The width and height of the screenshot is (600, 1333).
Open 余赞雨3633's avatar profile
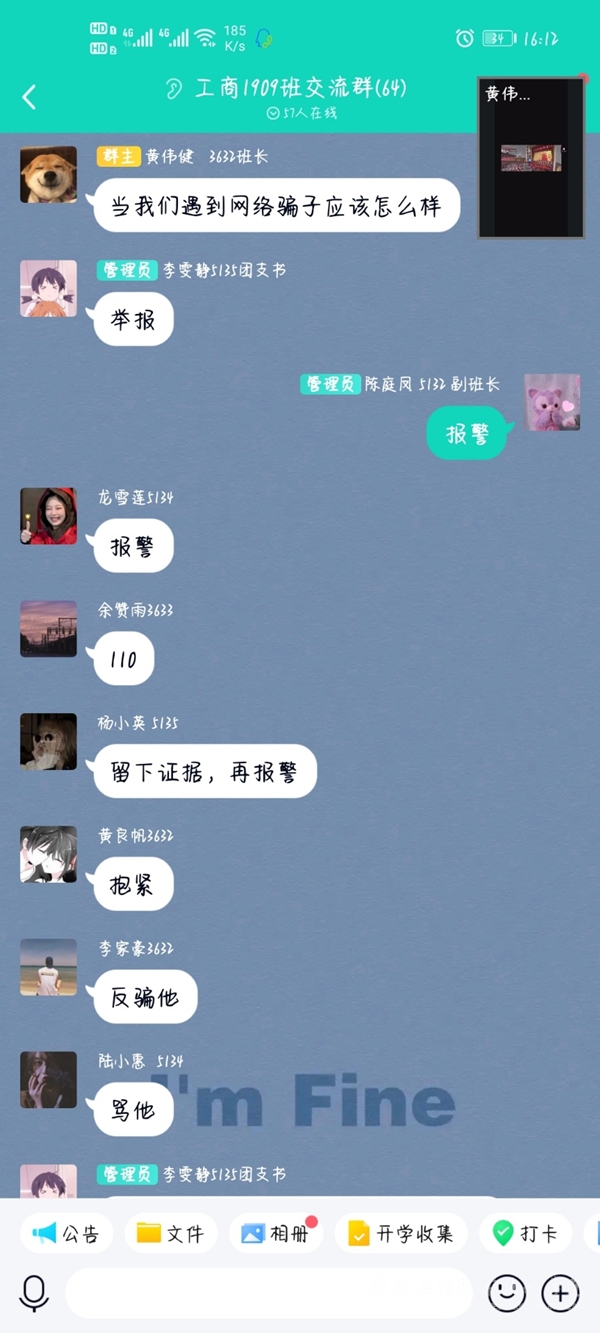coord(48,629)
